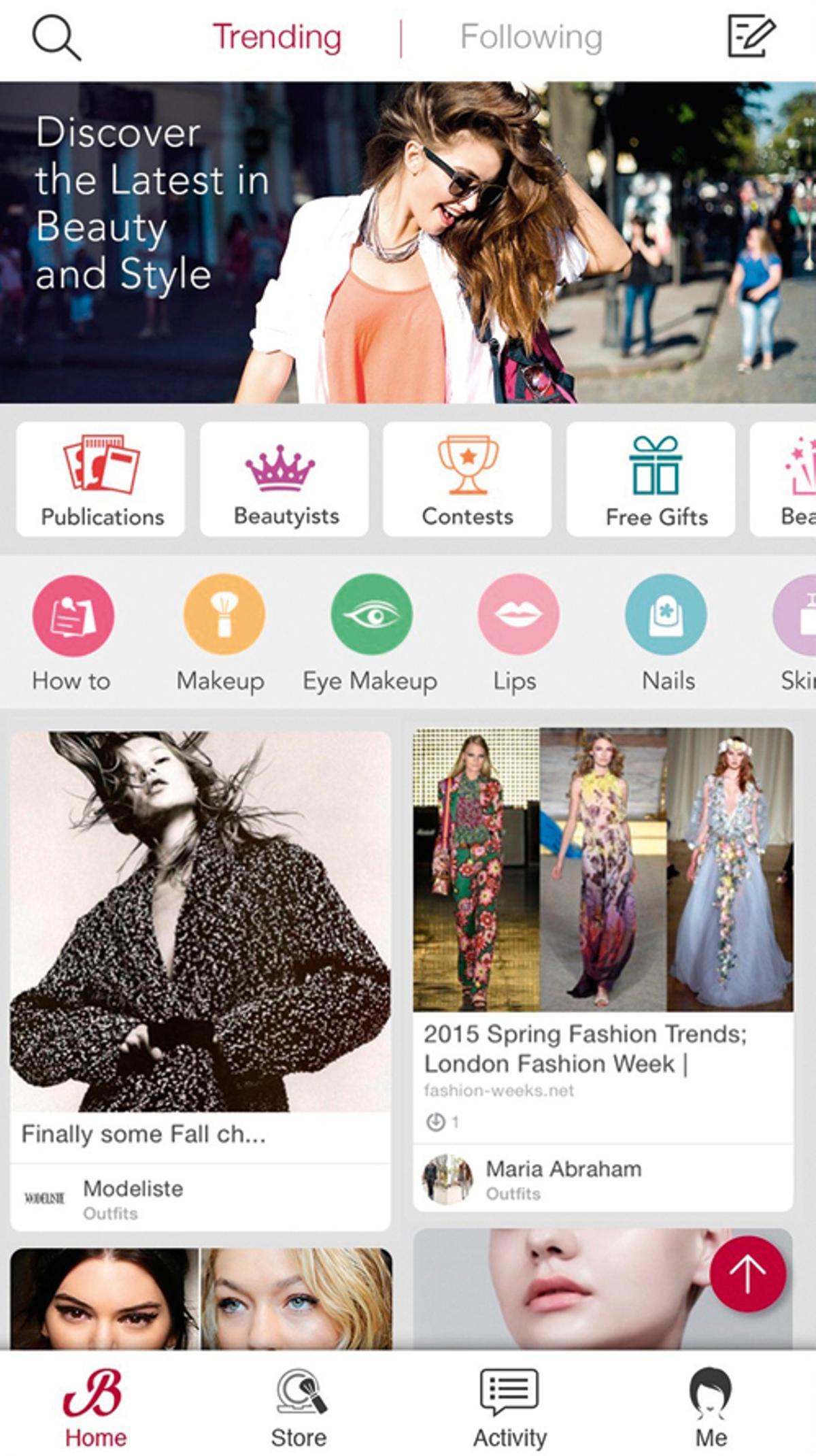Open the Publications tile

coord(101,479)
